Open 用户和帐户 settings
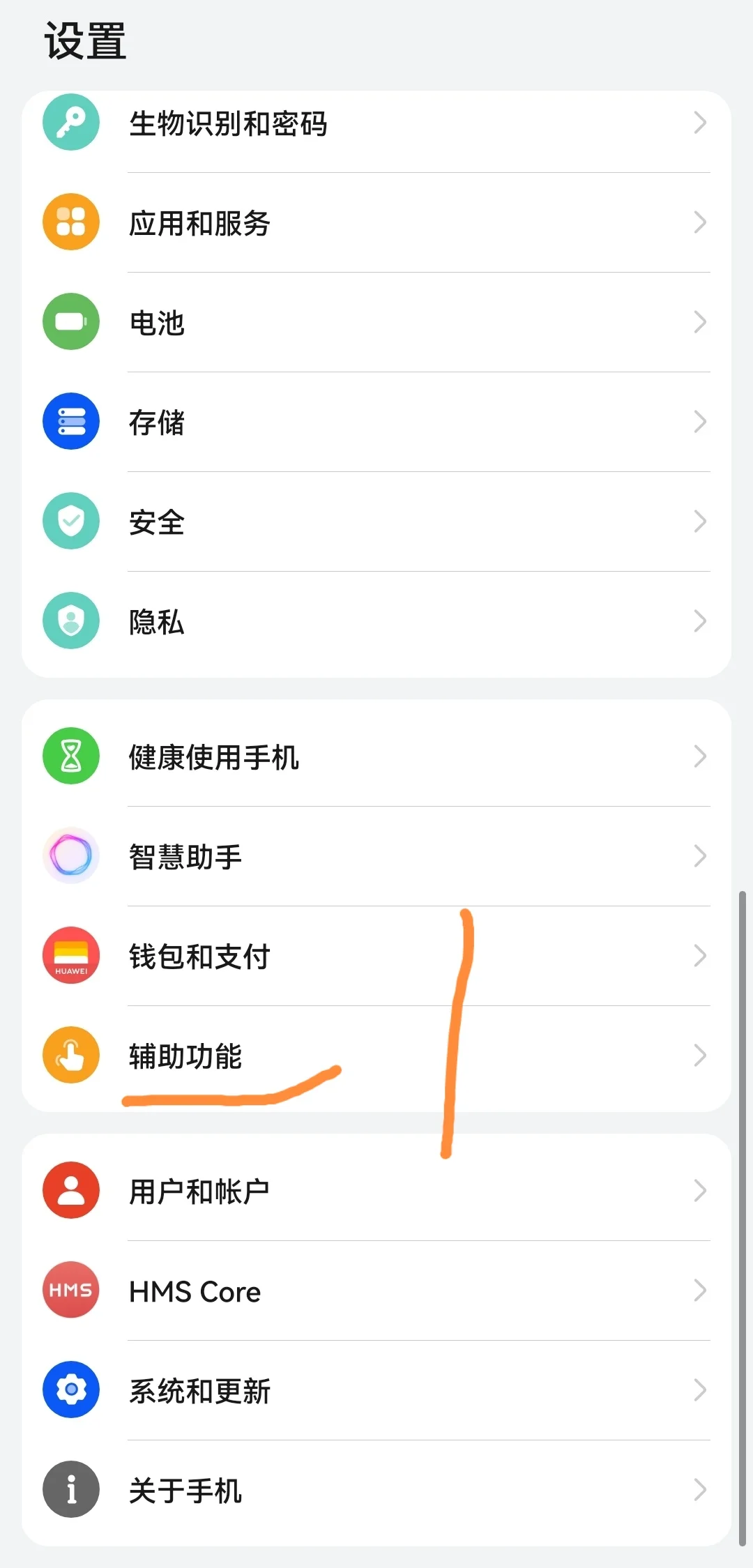753x1568 pixels. pos(376,1192)
